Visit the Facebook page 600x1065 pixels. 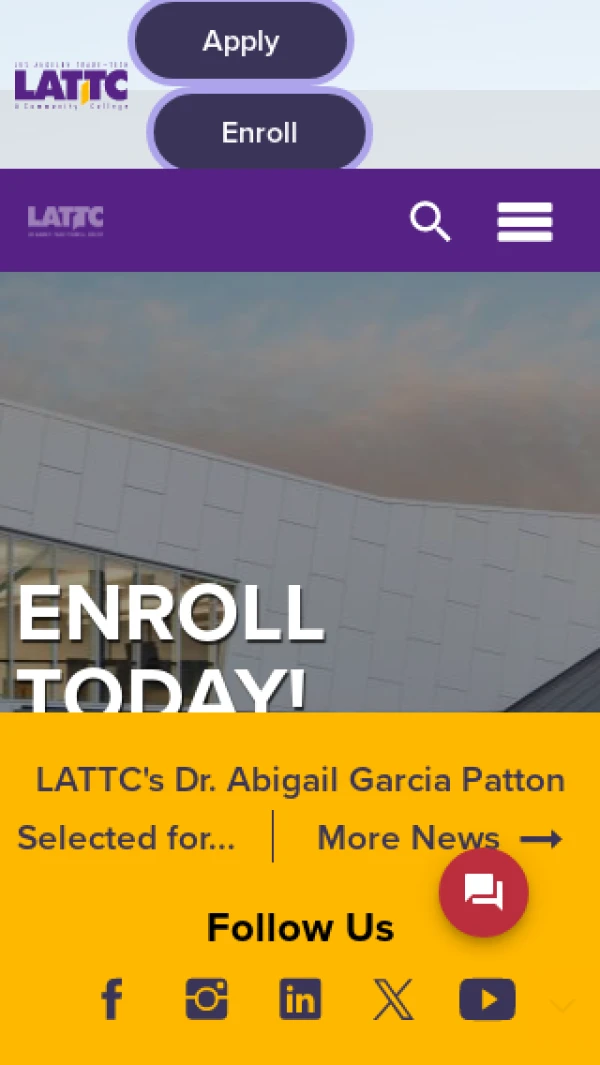112,999
